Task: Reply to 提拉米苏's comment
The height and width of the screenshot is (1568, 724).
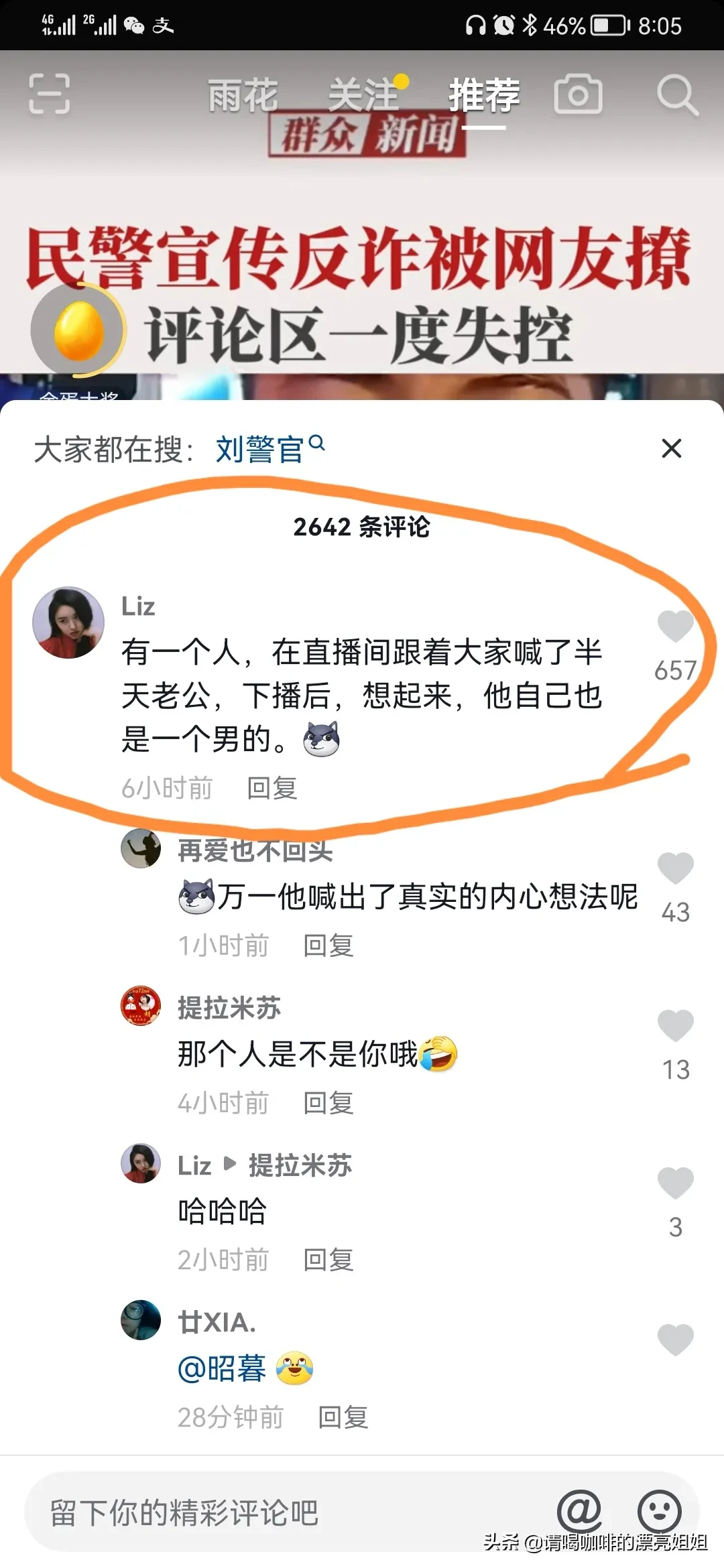Action: point(328,1103)
